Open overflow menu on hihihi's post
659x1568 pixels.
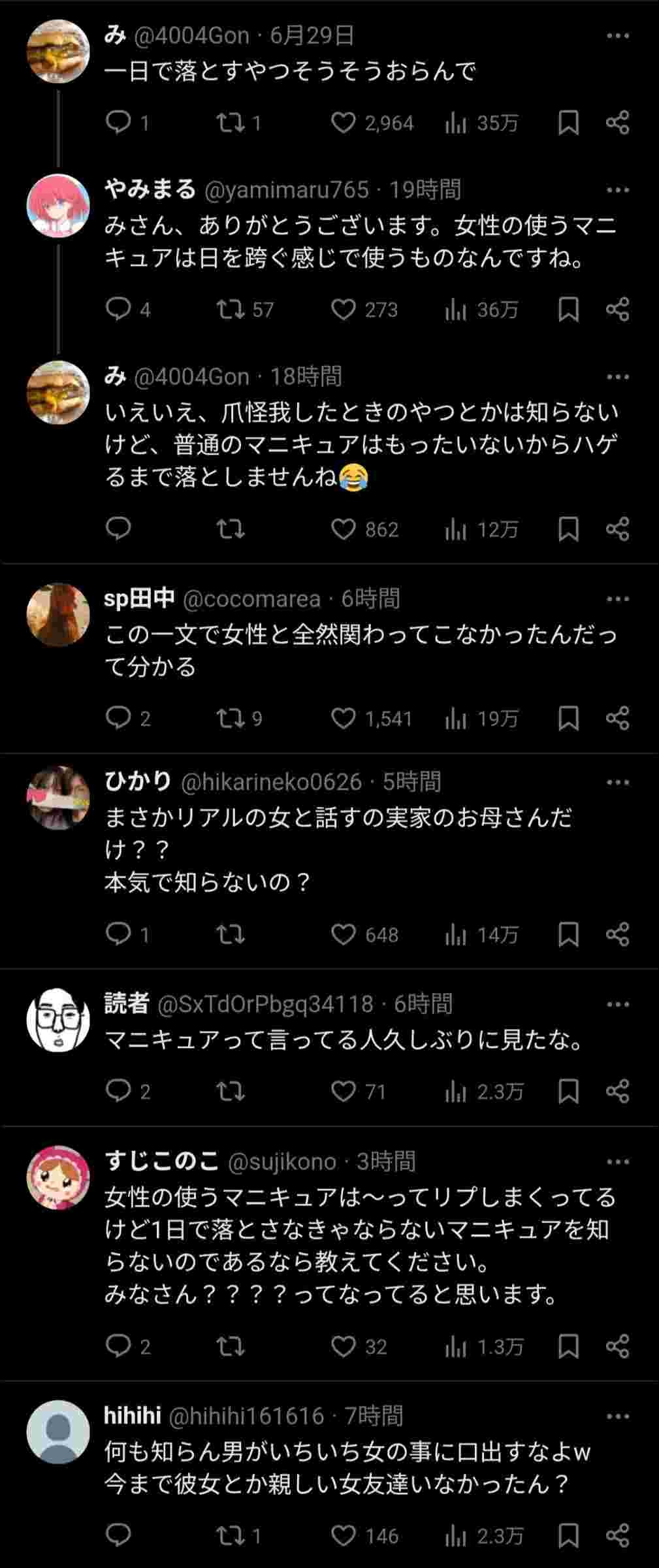(617, 1416)
